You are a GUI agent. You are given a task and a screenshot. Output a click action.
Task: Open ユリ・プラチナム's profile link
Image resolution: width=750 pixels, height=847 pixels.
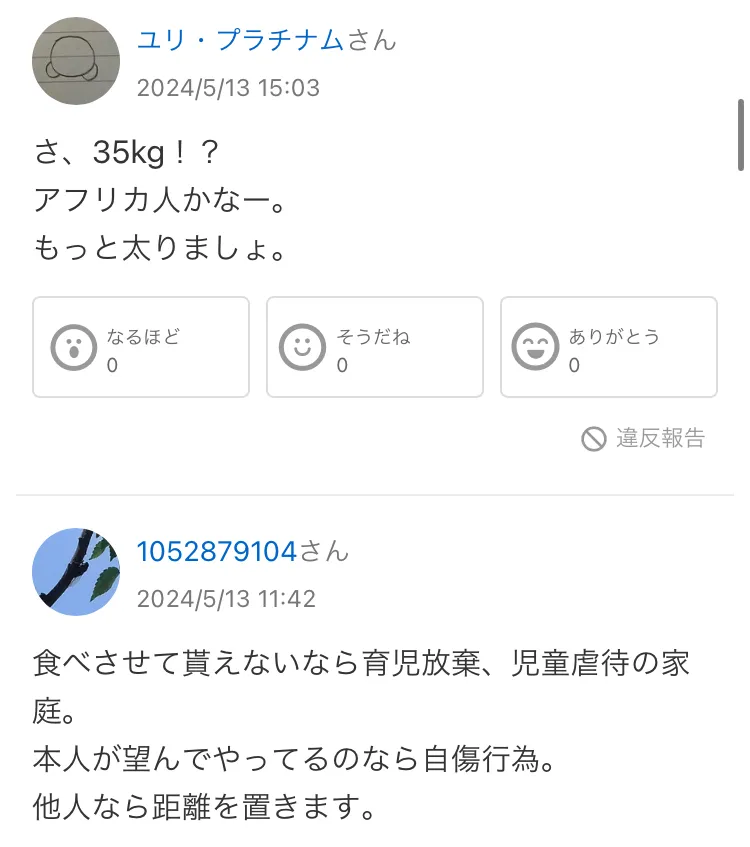pyautogui.click(x=240, y=40)
